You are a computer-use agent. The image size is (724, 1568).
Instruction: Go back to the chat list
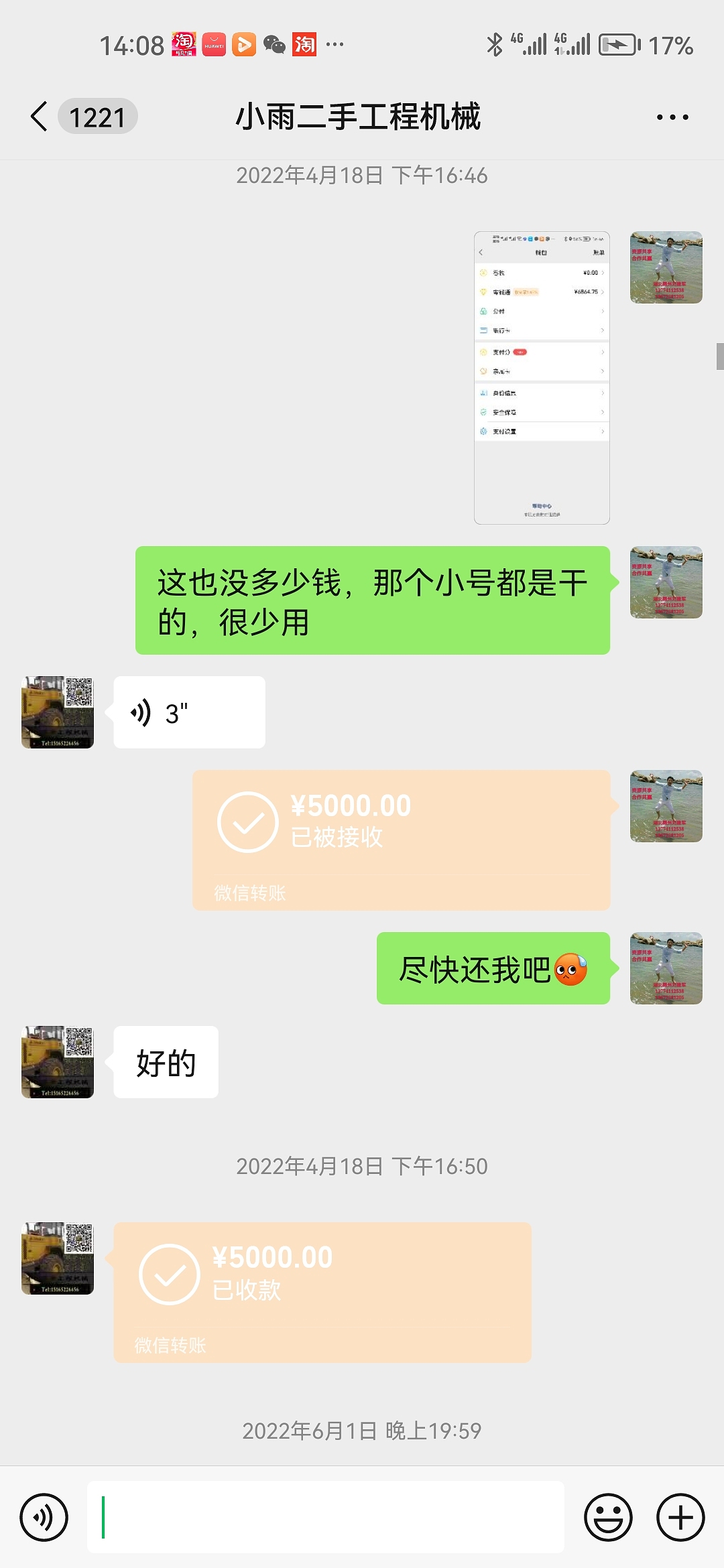pyautogui.click(x=40, y=117)
